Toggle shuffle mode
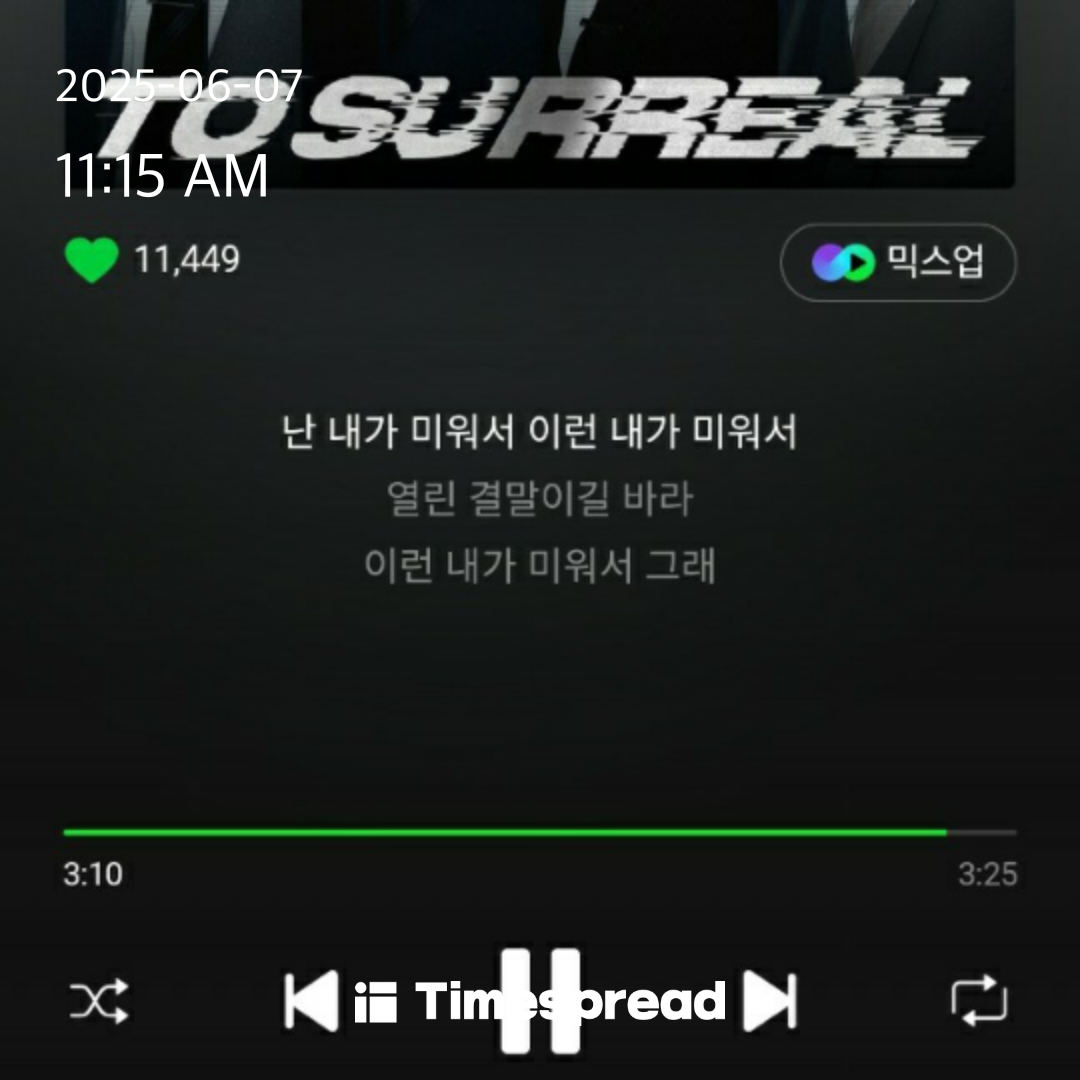Screen dimensions: 1080x1080 pos(98,1000)
